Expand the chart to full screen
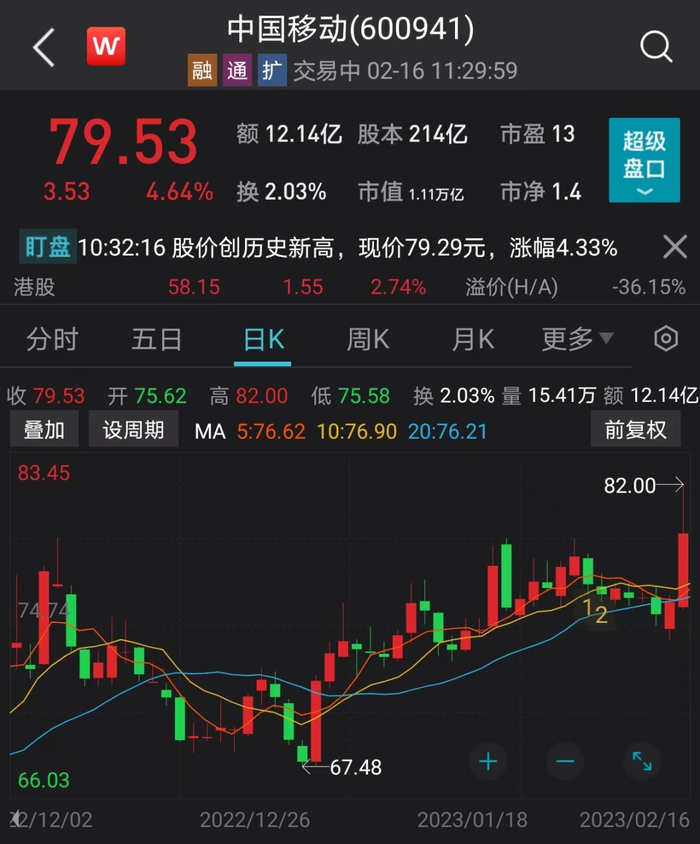700x844 pixels. coord(642,762)
